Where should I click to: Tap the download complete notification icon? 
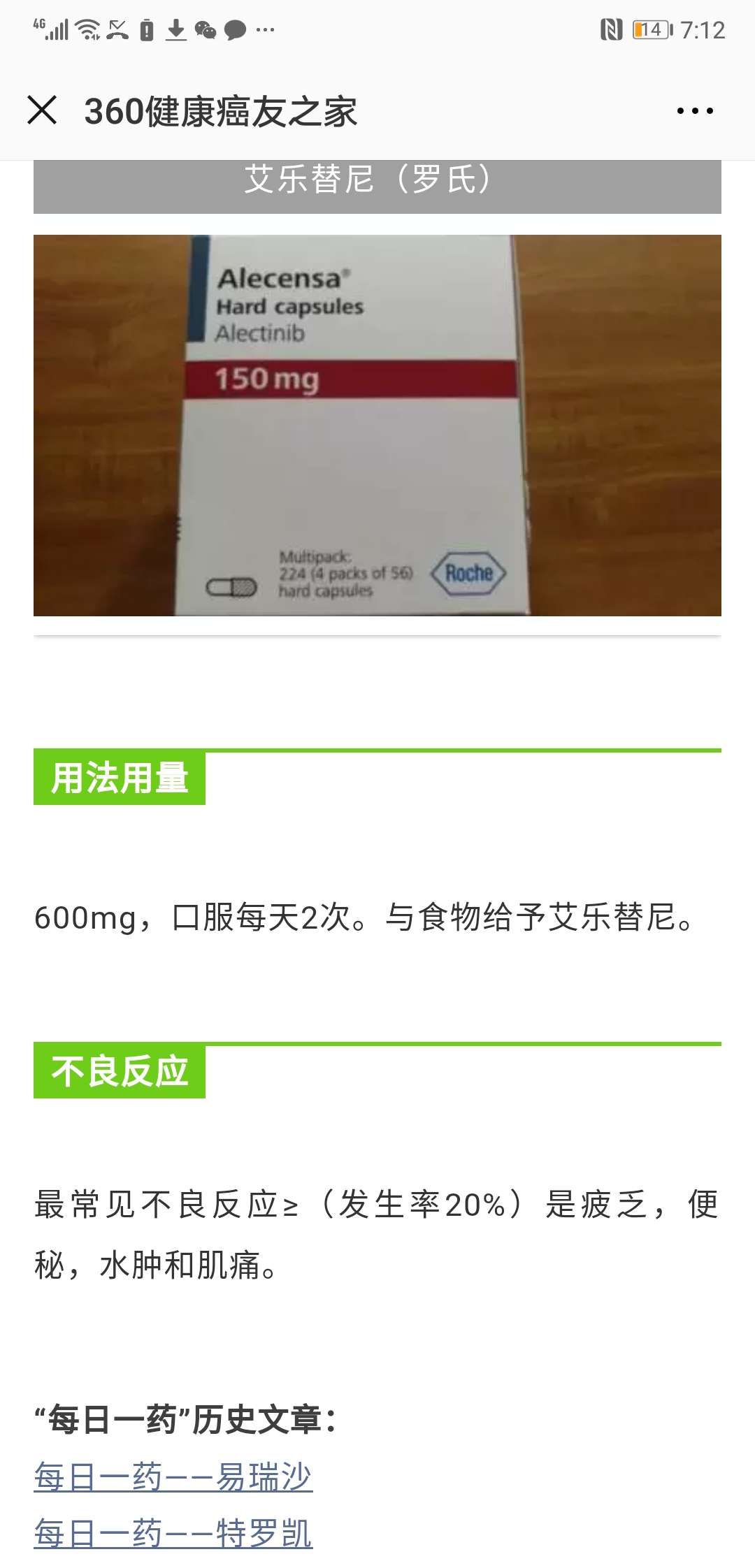177,30
